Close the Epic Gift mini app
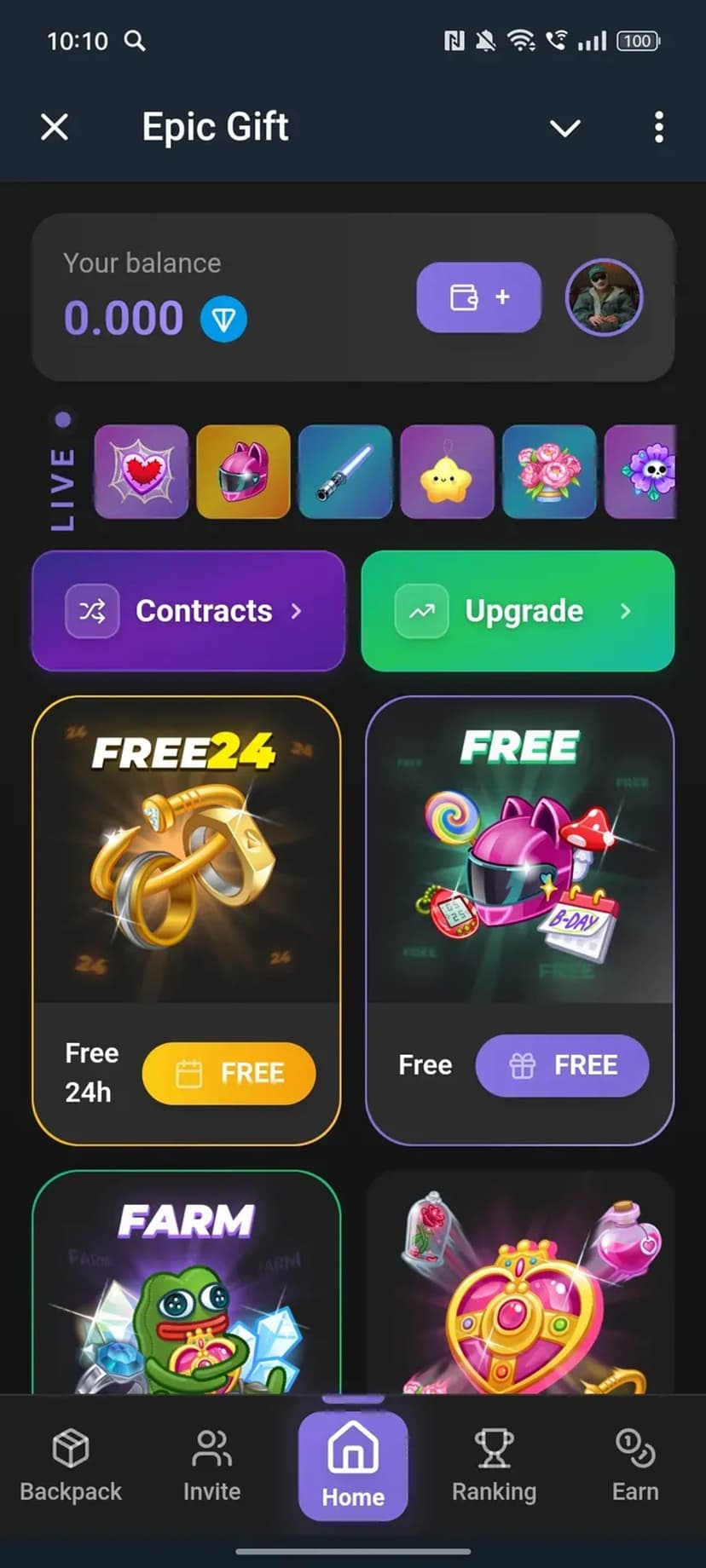Viewport: 706px width, 1568px height. tap(55, 128)
